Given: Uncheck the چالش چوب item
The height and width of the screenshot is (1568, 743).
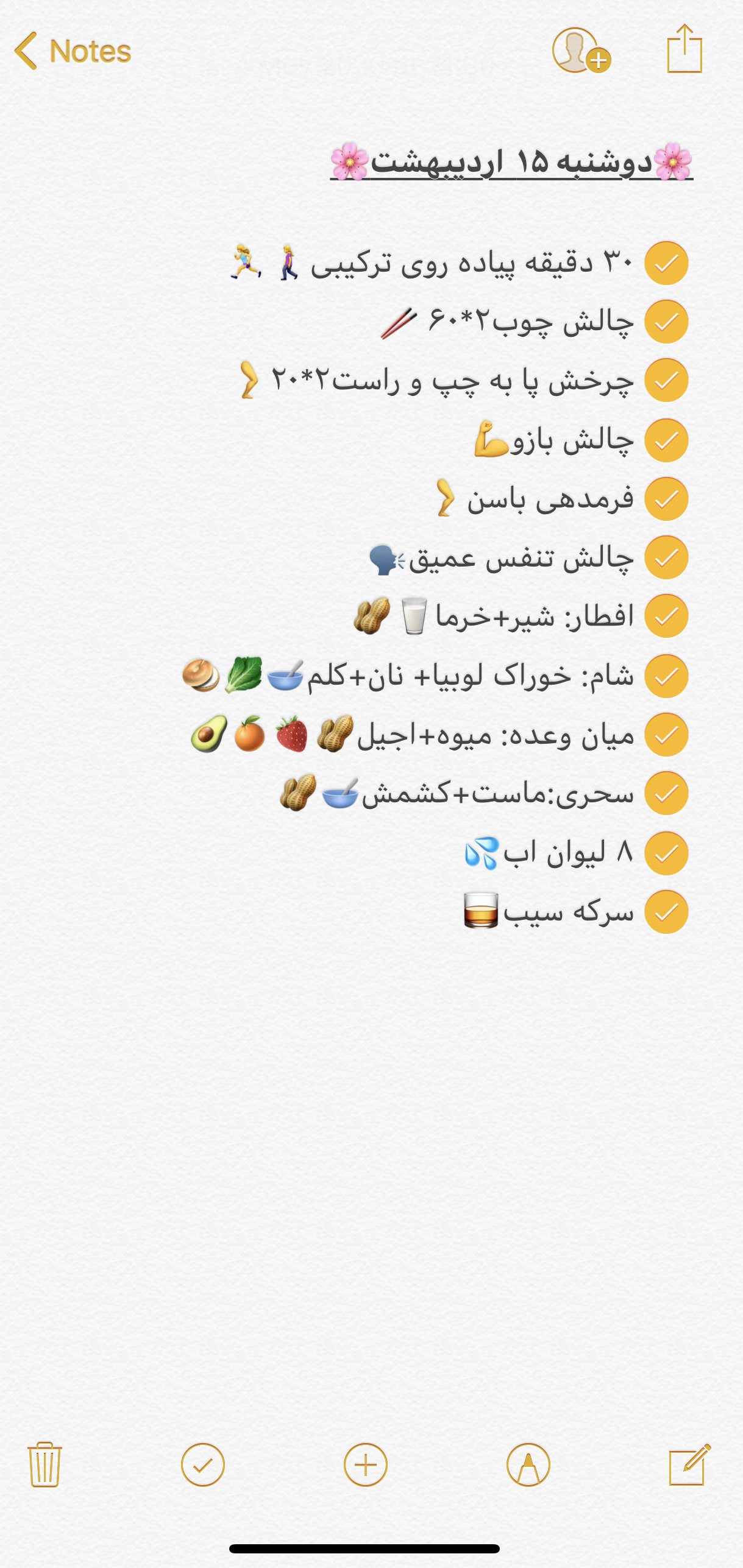Looking at the screenshot, I should pos(666,322).
